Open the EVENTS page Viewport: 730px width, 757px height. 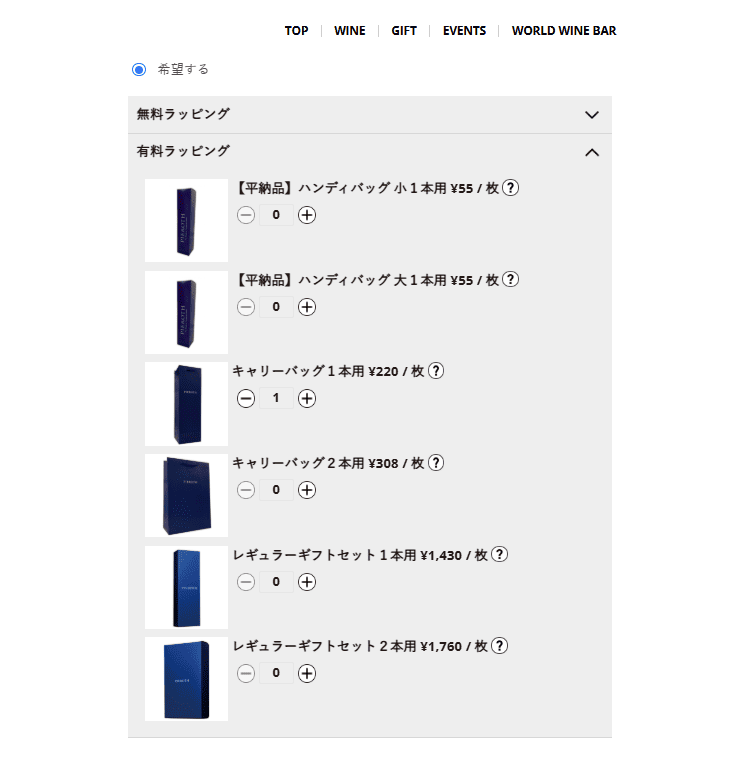tap(464, 31)
